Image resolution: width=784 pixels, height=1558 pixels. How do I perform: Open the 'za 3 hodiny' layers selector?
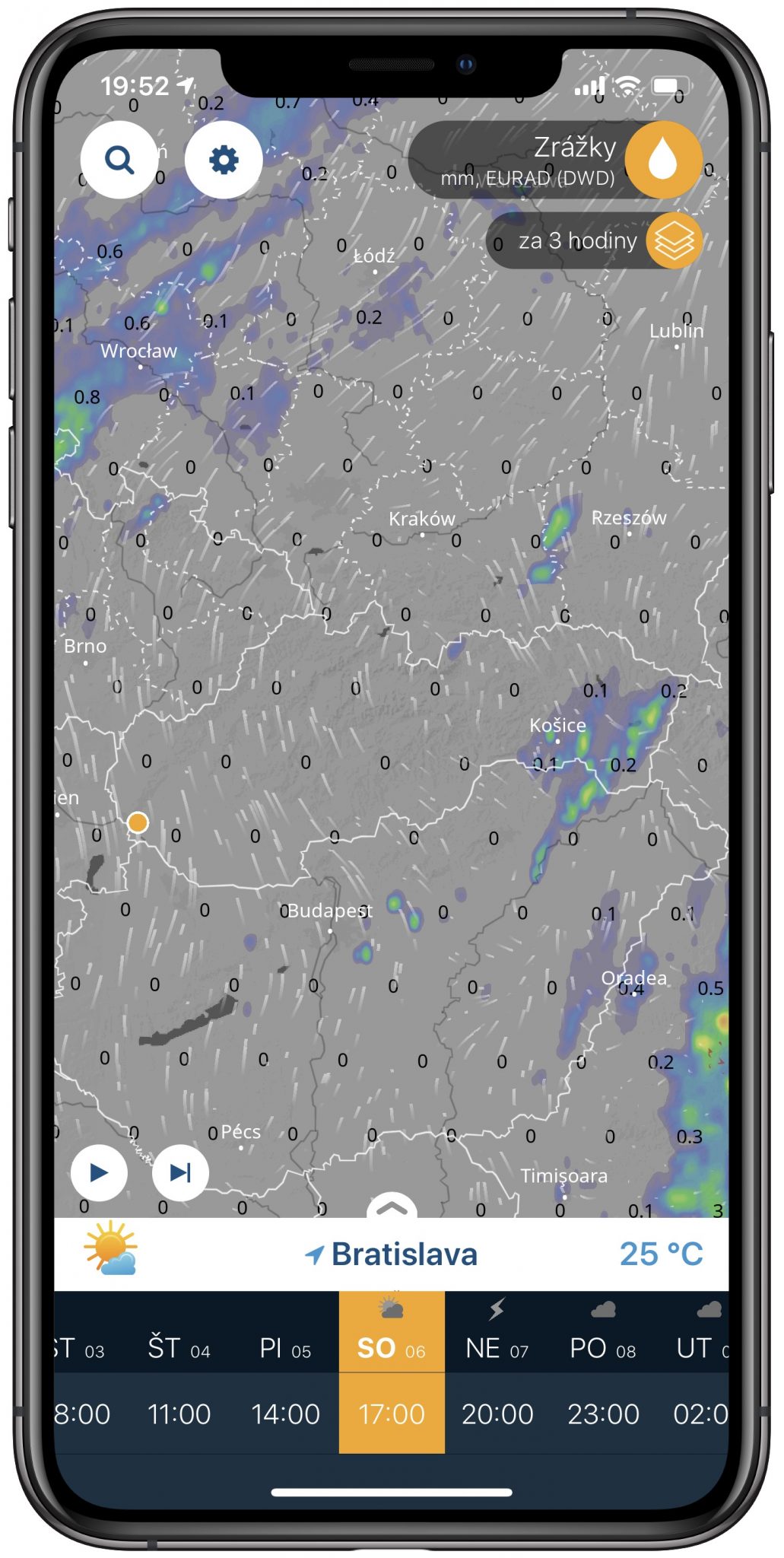[x=674, y=241]
